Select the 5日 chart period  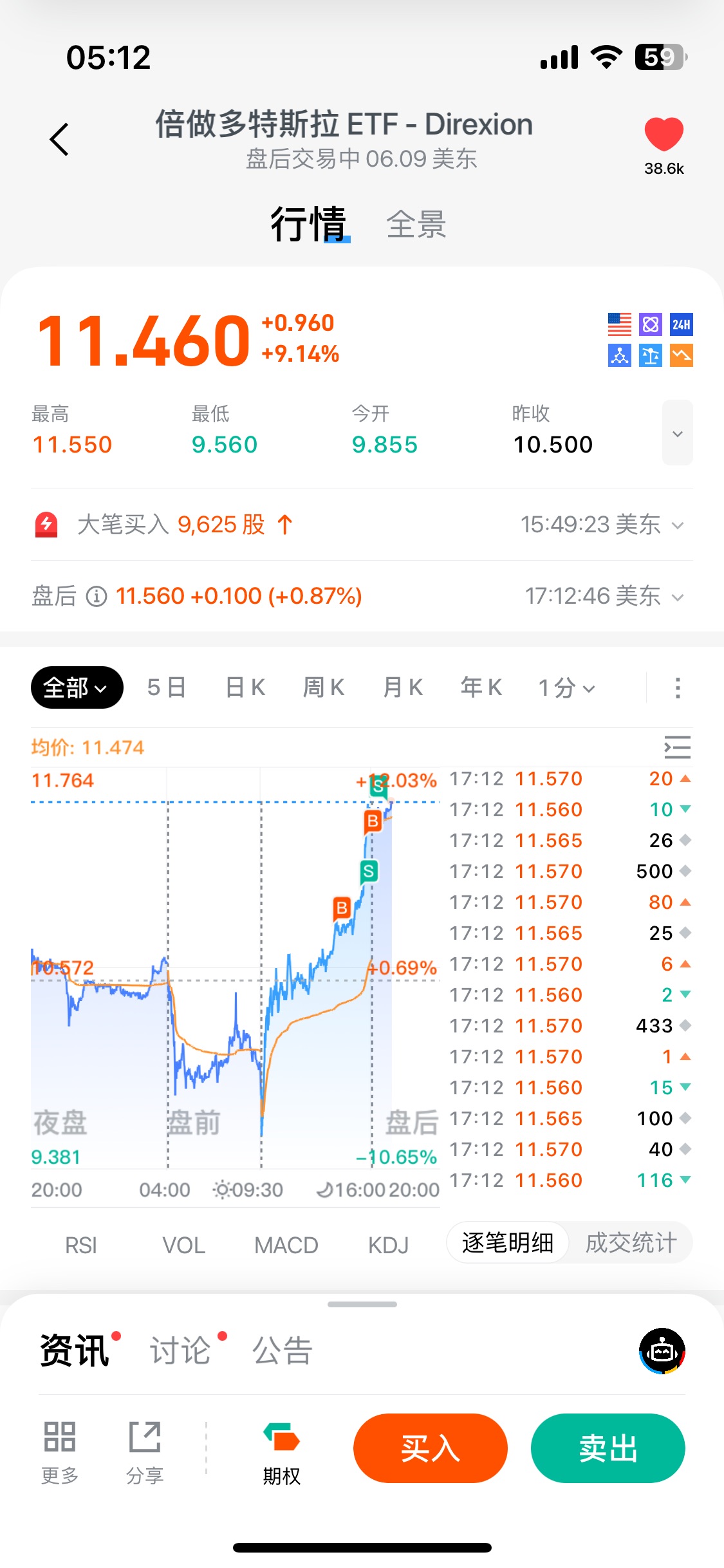pyautogui.click(x=167, y=687)
